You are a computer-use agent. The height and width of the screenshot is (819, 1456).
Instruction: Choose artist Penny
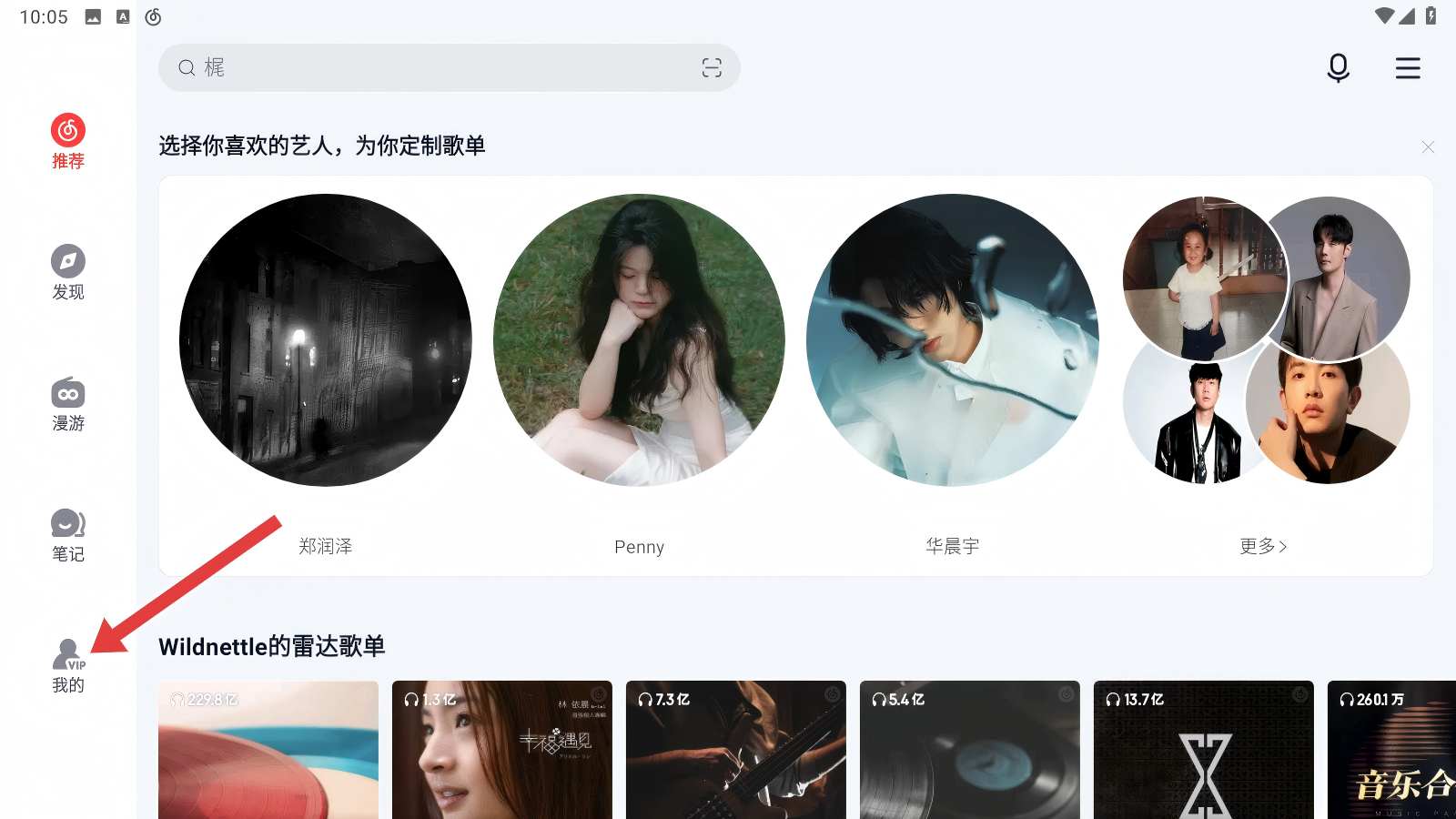click(x=639, y=340)
